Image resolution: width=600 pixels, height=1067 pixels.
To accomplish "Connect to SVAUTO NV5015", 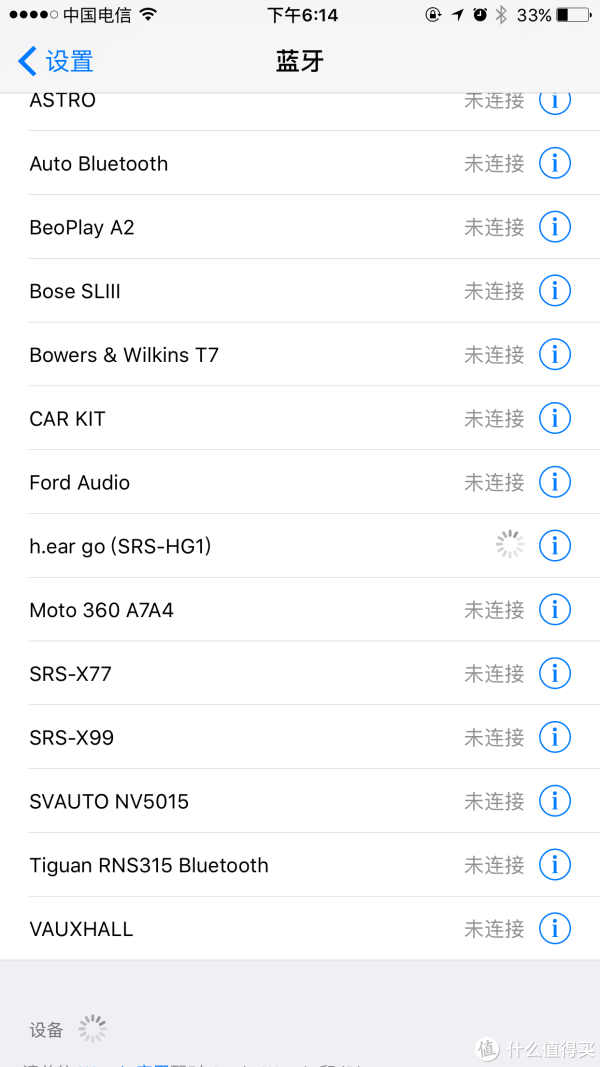I will 300,802.
